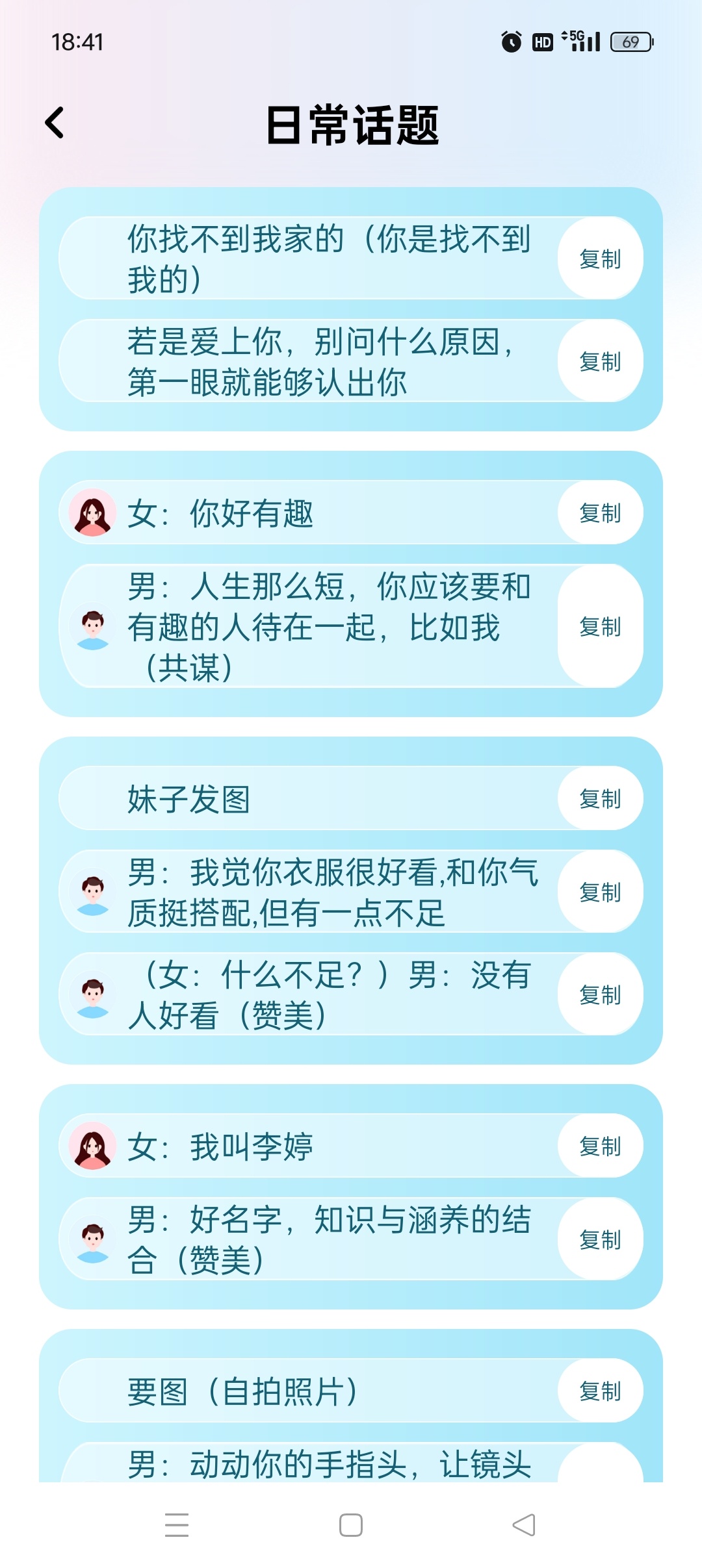Copy 妹子发图
The image size is (702, 1568).
[600, 798]
